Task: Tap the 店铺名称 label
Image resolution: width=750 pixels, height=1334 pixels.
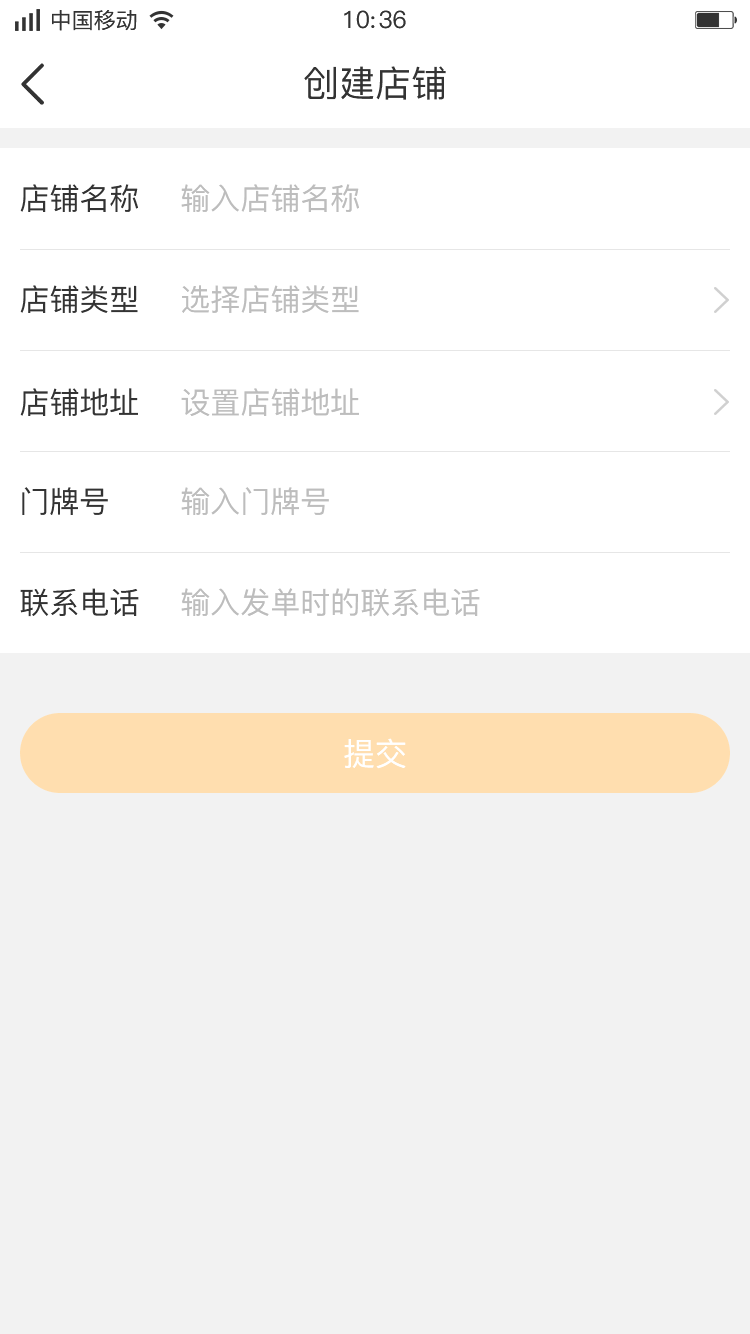Action: (79, 199)
